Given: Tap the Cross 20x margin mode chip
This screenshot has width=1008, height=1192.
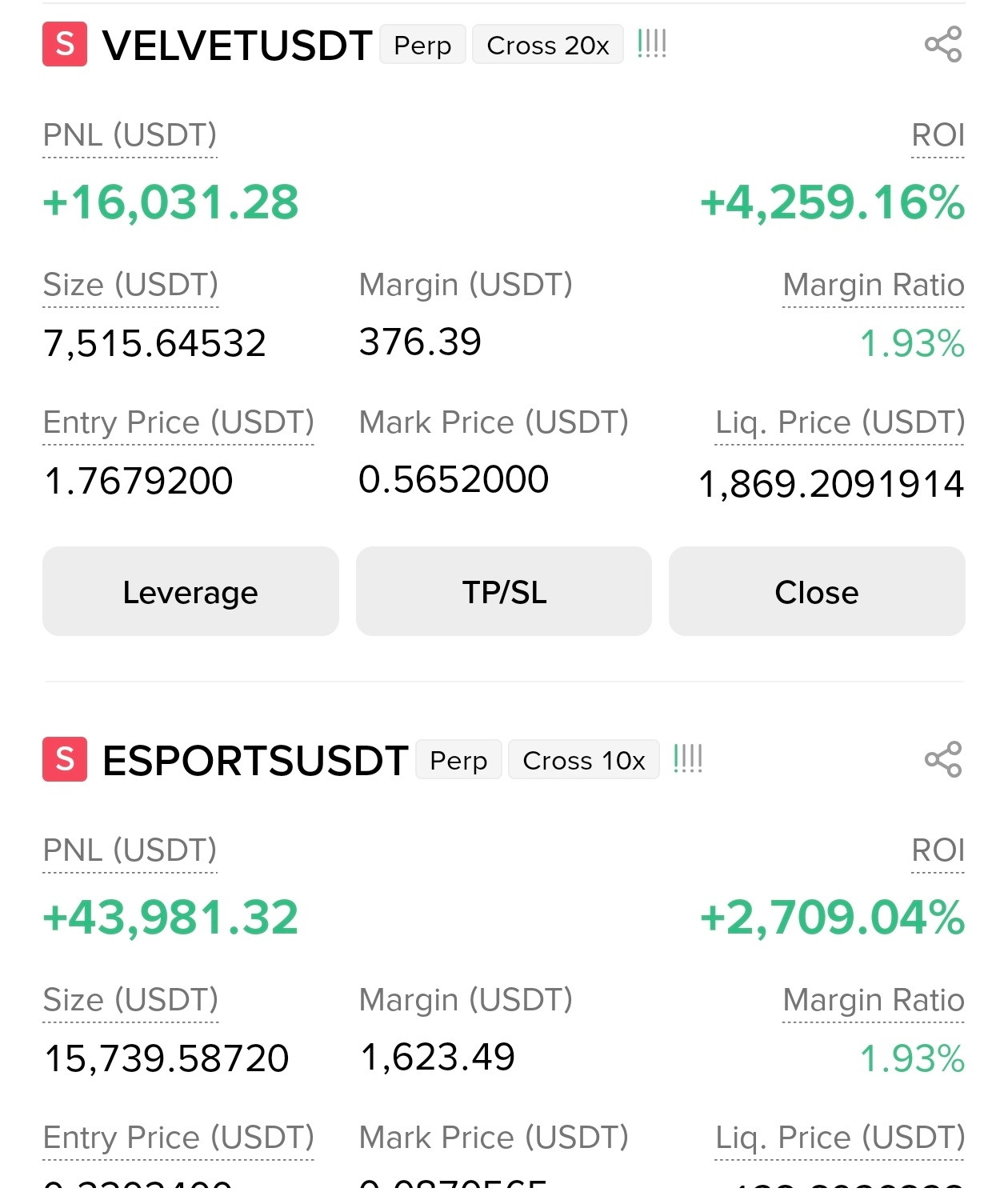Looking at the screenshot, I should 548,45.
